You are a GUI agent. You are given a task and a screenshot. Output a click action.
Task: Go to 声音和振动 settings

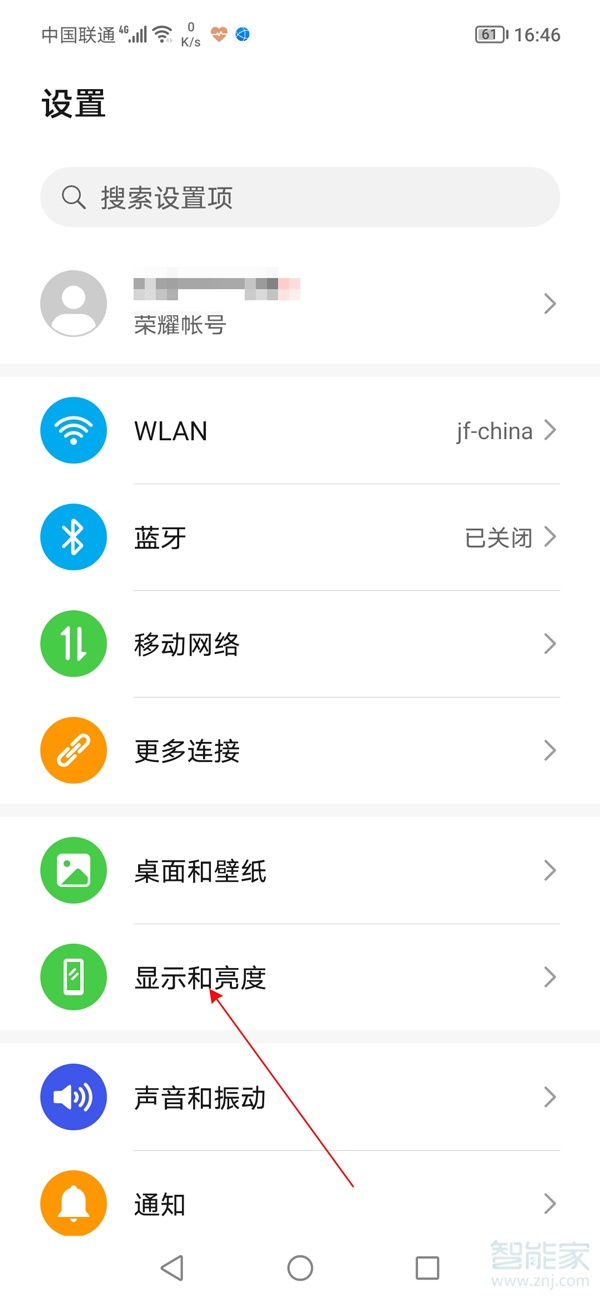(x=300, y=1097)
